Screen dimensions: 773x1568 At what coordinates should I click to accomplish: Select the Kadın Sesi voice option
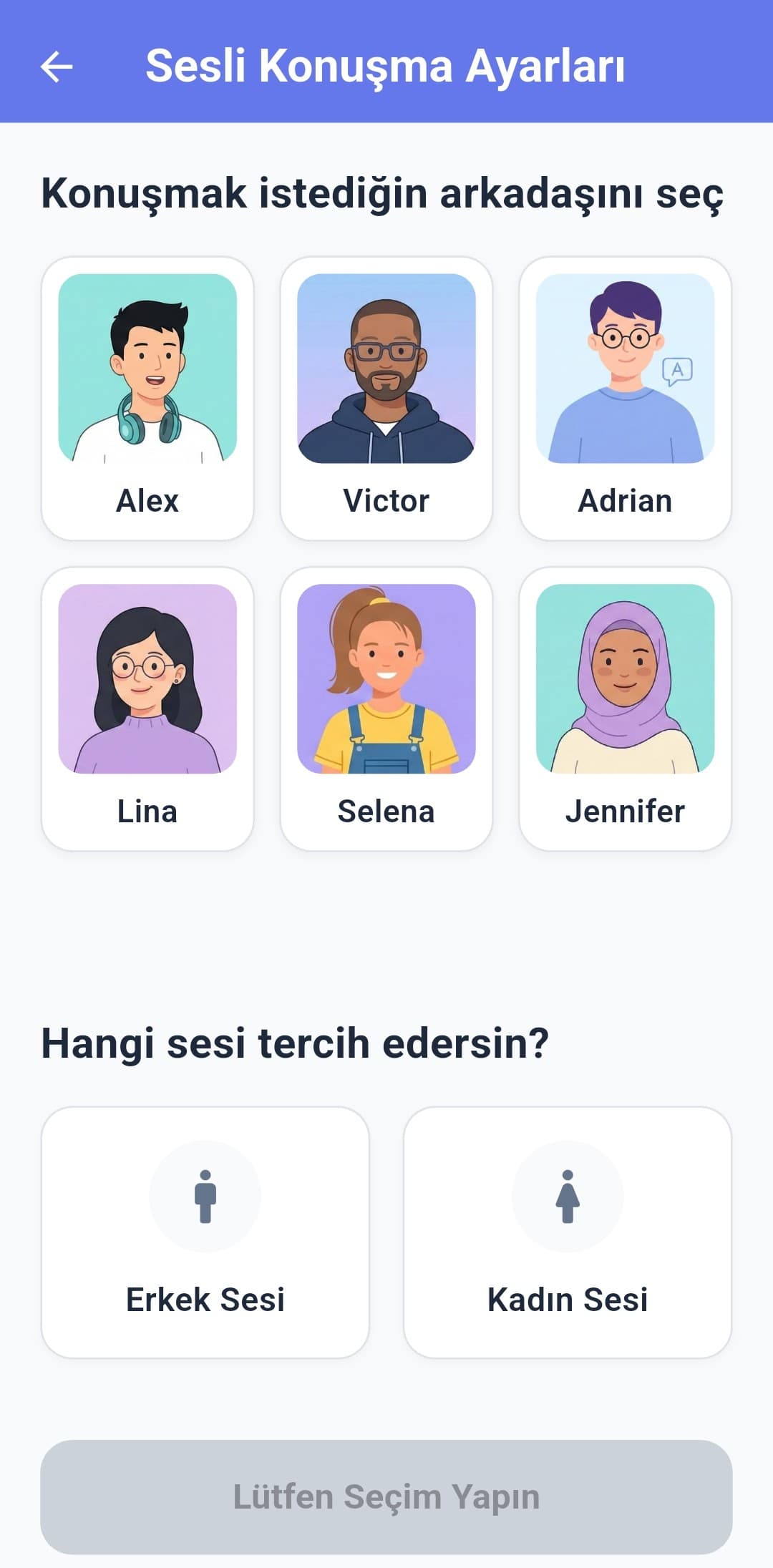pos(568,1232)
